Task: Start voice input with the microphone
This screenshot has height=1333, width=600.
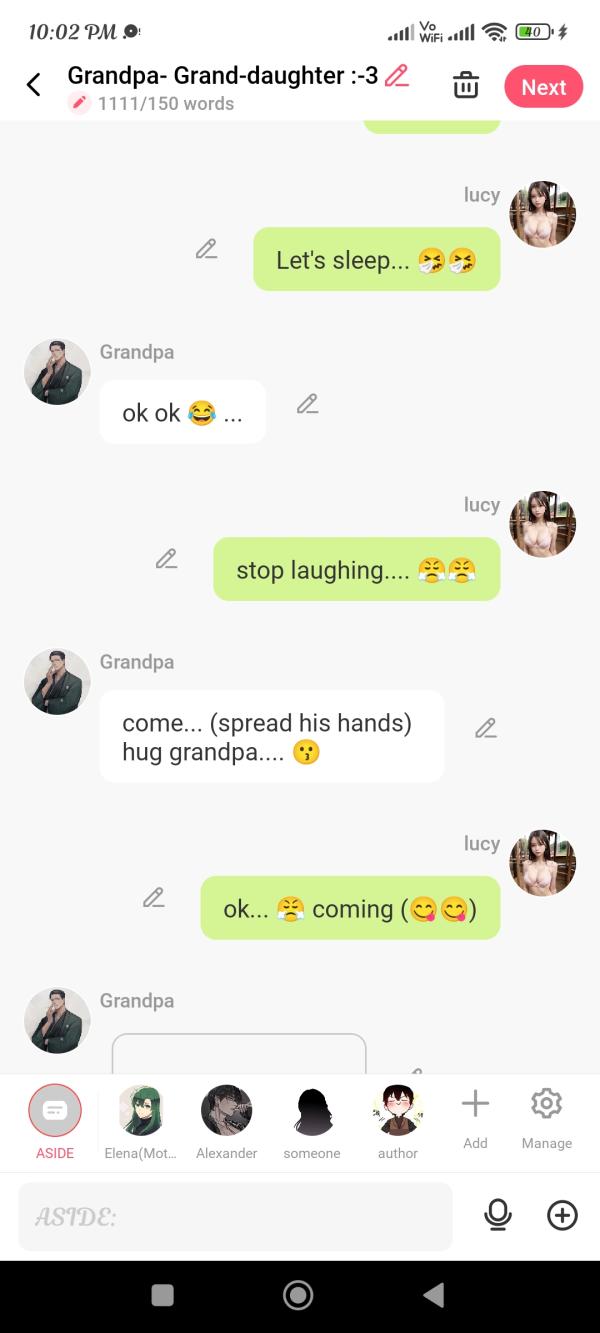Action: 497,1215
